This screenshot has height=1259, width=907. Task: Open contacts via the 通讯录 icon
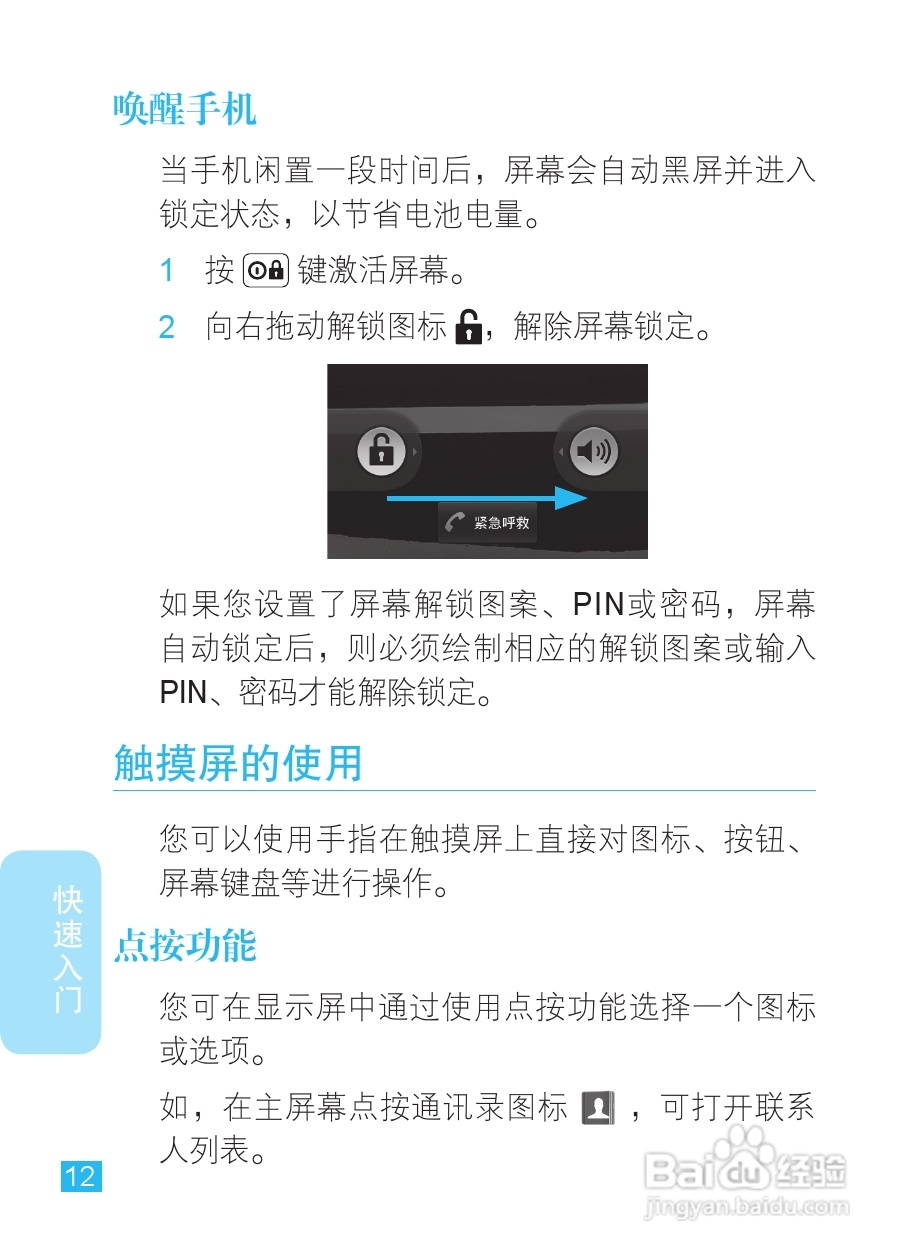point(598,1108)
